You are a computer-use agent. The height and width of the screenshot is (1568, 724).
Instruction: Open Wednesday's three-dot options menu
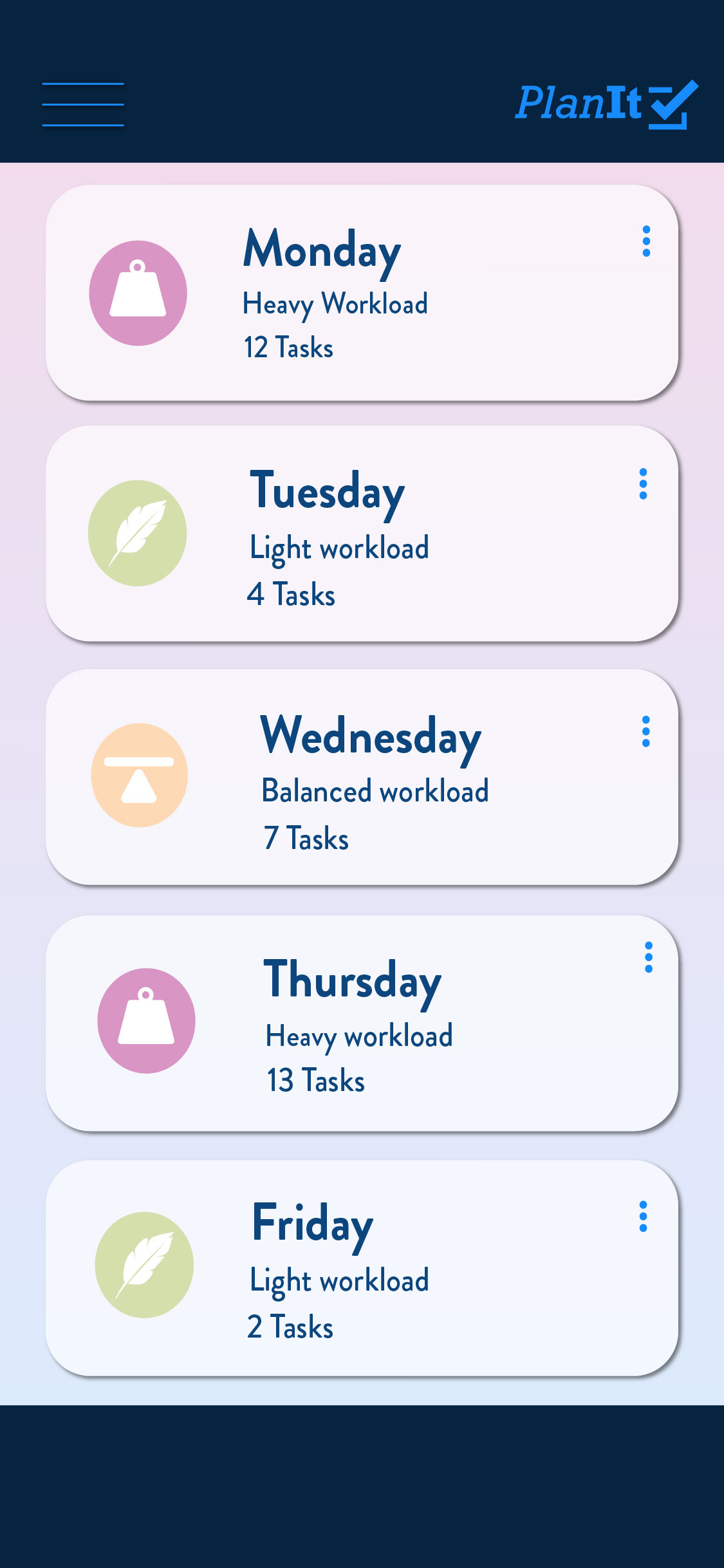click(x=645, y=732)
